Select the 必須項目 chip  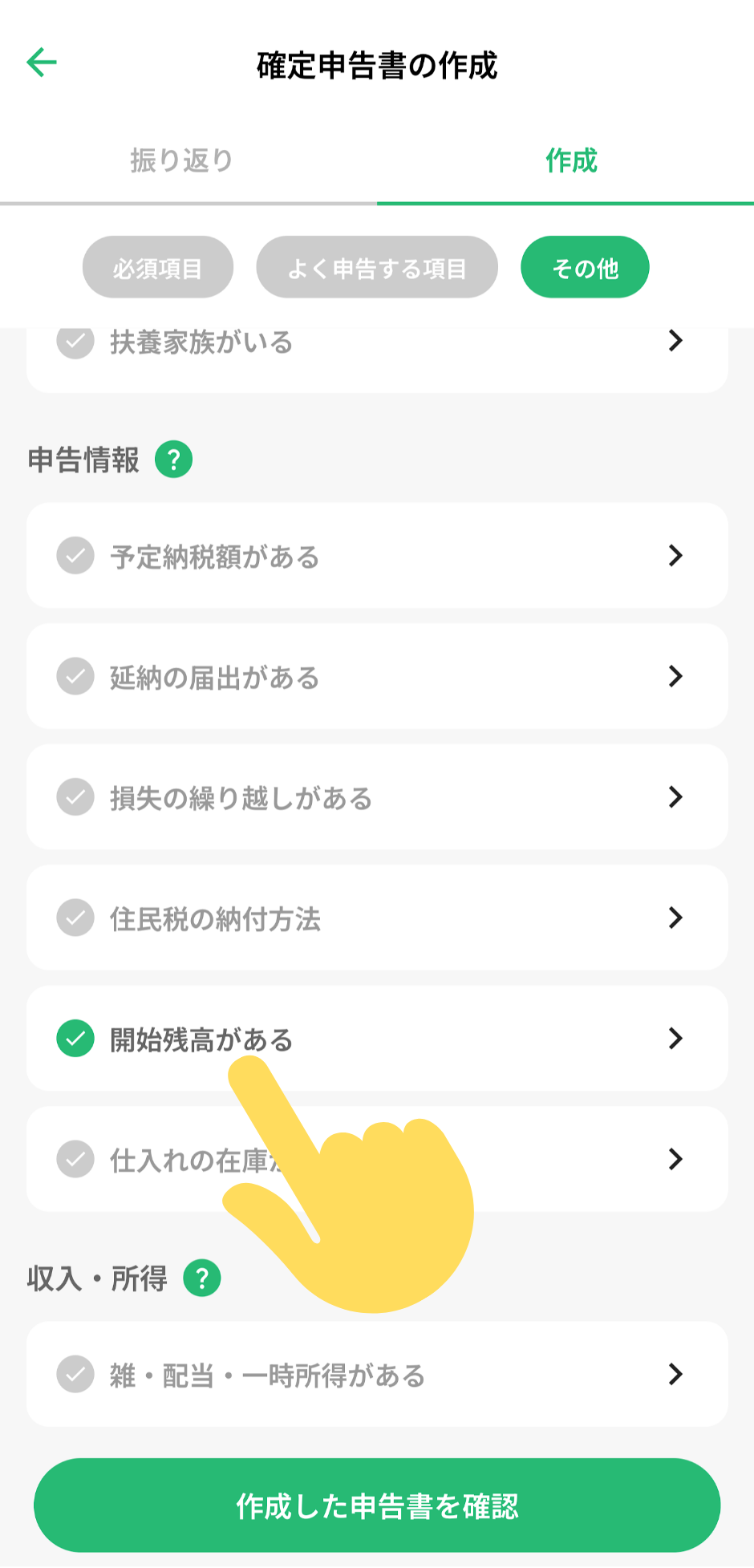coord(158,267)
